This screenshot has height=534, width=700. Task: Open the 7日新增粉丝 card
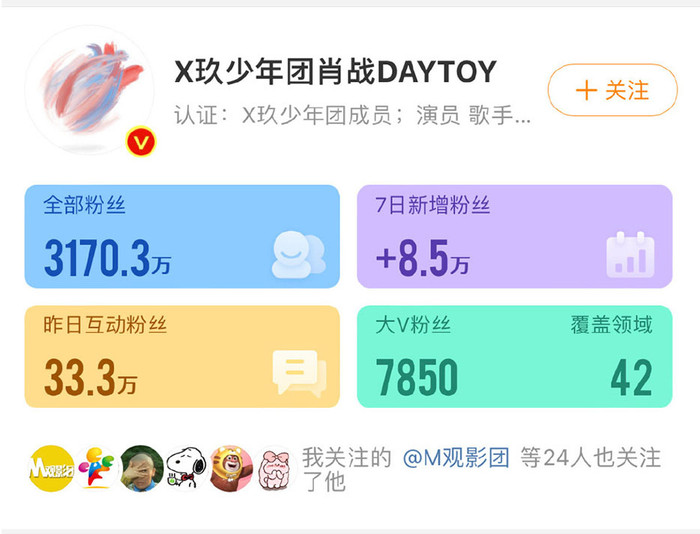514,236
